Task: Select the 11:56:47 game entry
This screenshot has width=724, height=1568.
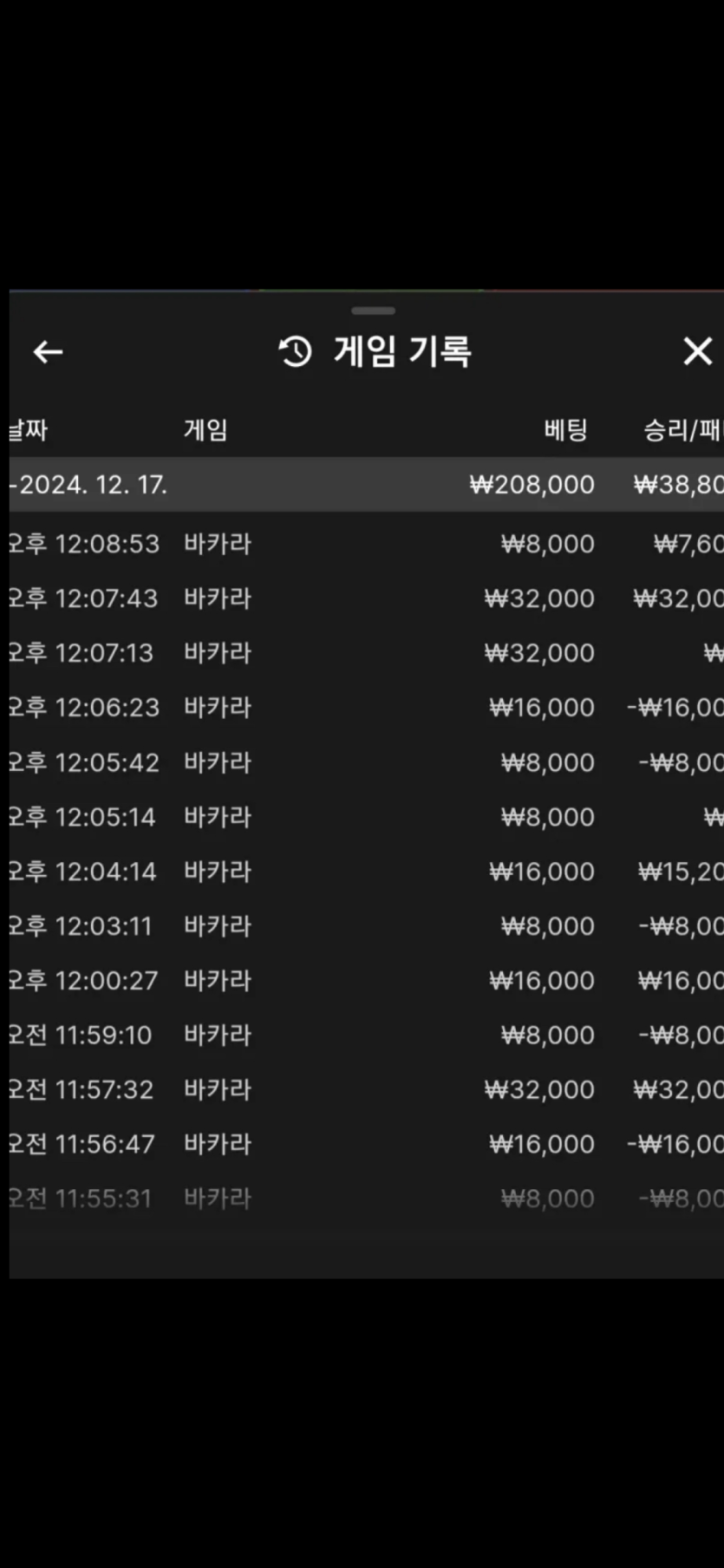Action: pyautogui.click(x=367, y=1145)
